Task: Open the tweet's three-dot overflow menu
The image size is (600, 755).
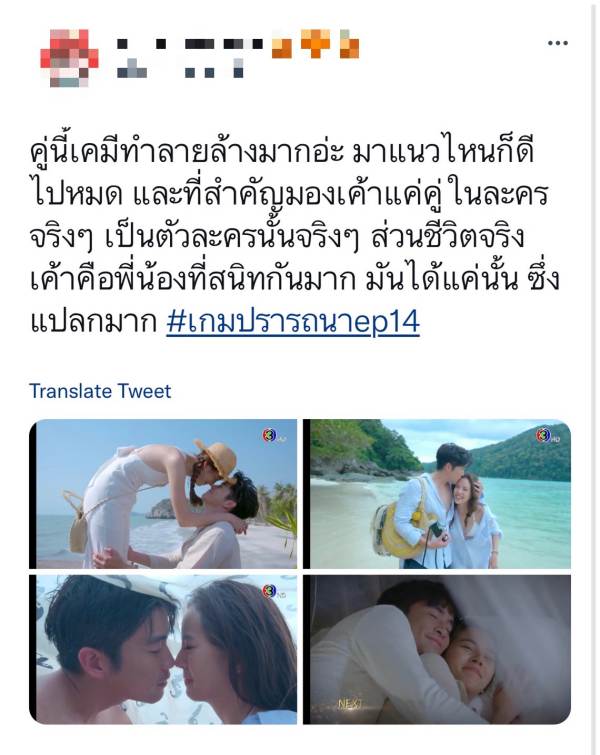Action: [x=557, y=43]
